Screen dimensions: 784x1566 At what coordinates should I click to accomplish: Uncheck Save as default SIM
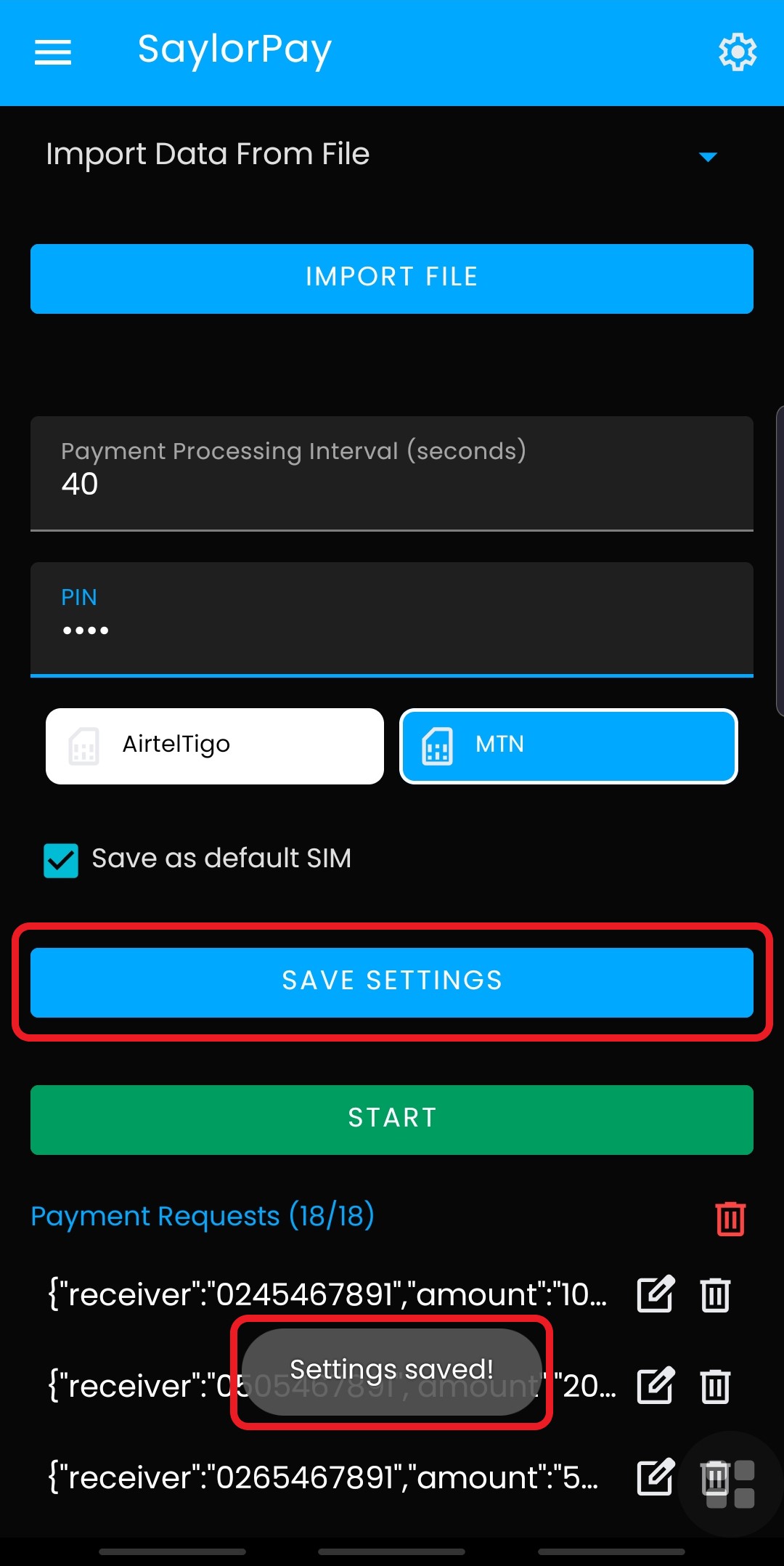pyautogui.click(x=61, y=861)
